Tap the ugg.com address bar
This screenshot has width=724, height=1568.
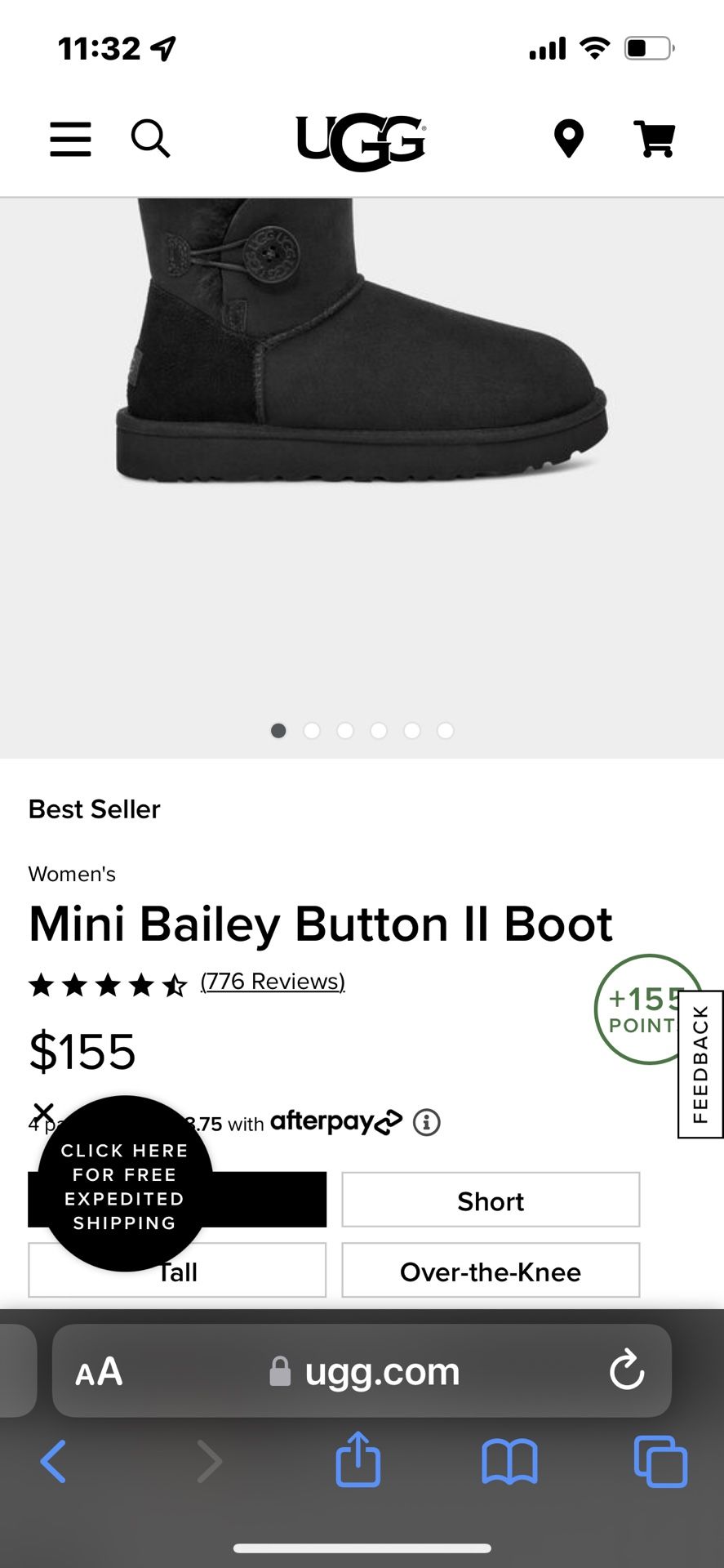pos(362,1370)
